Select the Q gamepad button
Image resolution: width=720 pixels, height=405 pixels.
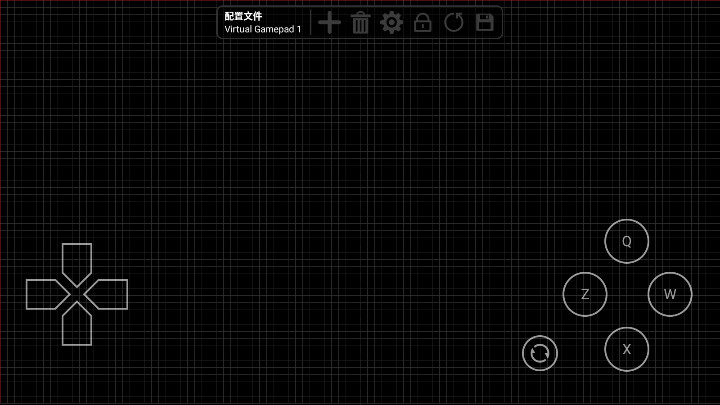coord(627,241)
